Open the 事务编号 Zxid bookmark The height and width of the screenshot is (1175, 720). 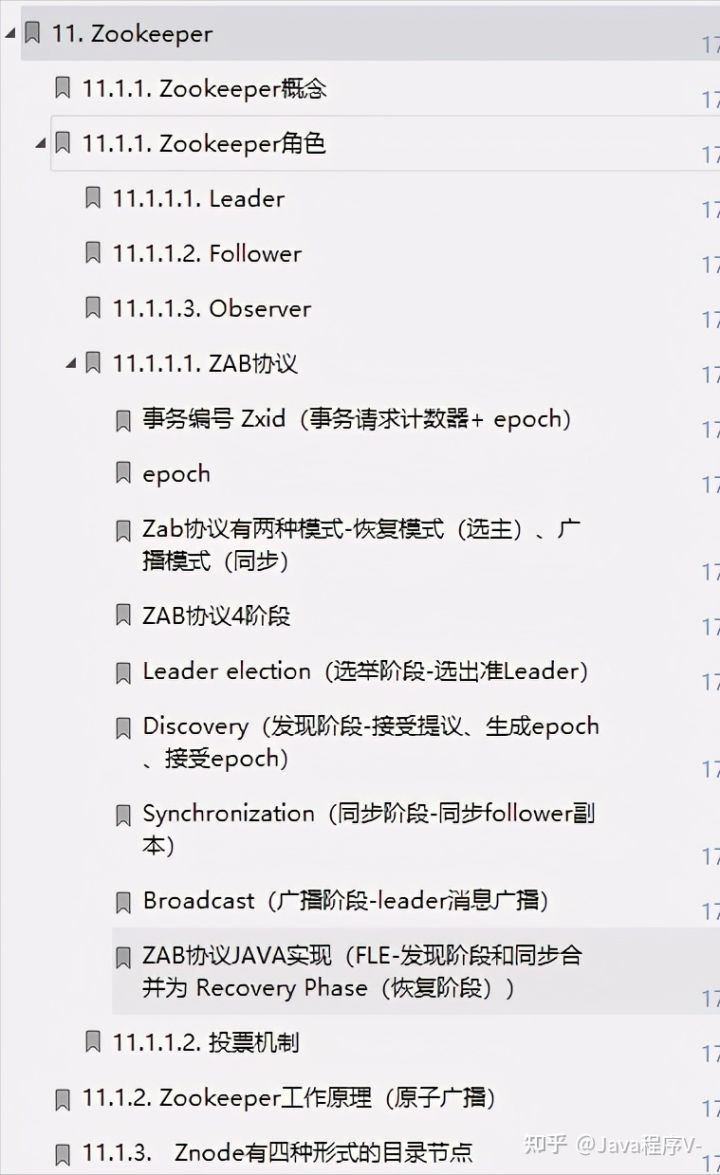[x=356, y=419]
